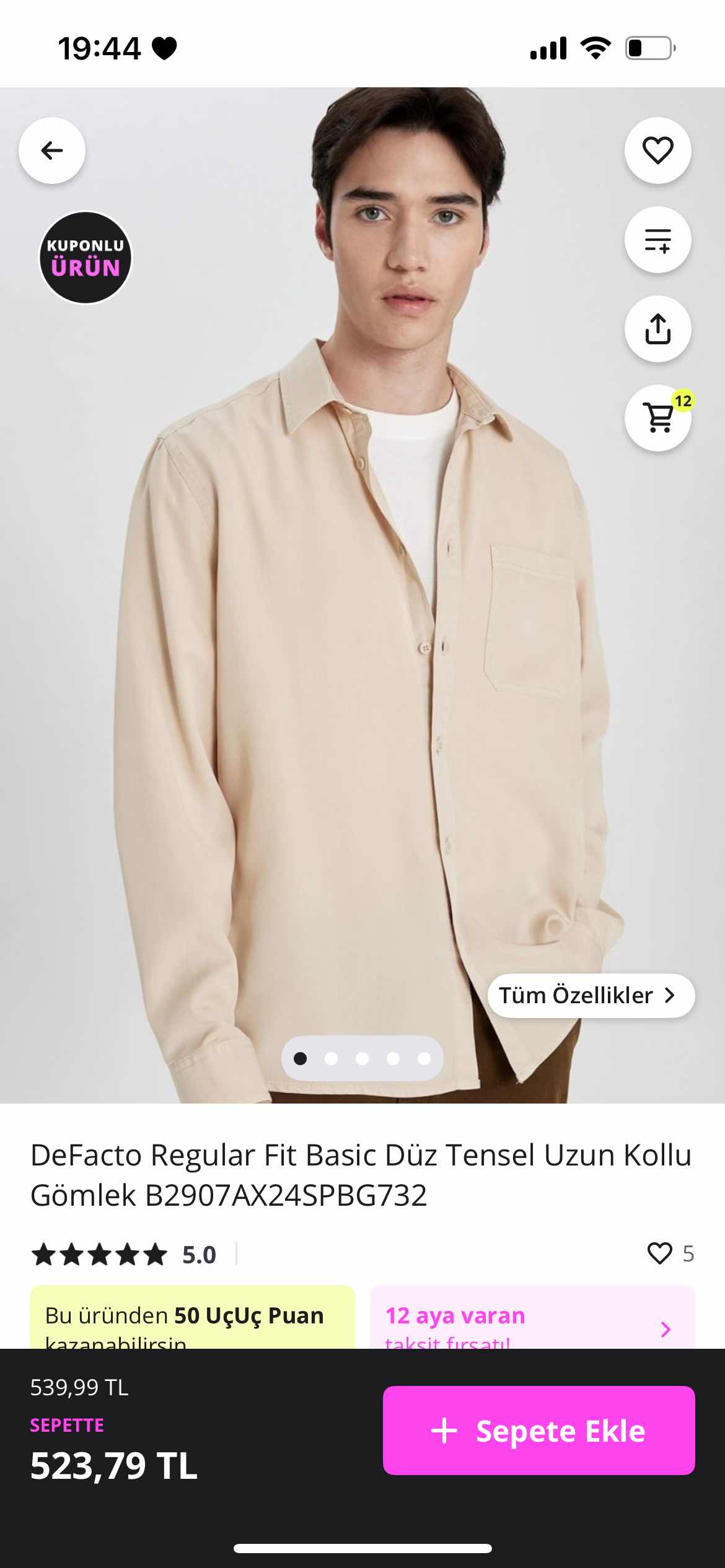
Task: Open Tüm Özellikler details
Action: [x=591, y=996]
